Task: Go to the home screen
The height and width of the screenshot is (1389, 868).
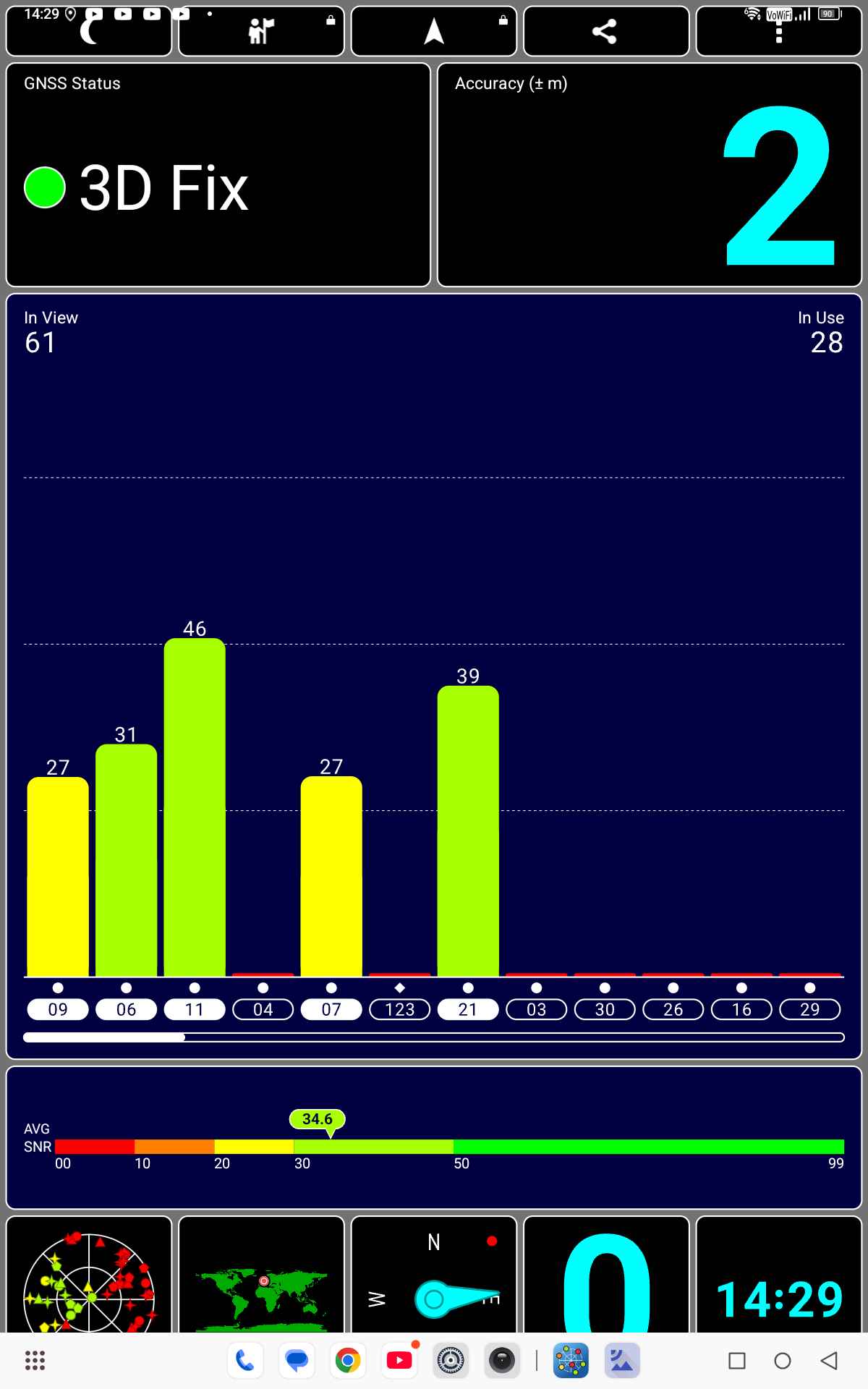Action: click(x=783, y=1361)
